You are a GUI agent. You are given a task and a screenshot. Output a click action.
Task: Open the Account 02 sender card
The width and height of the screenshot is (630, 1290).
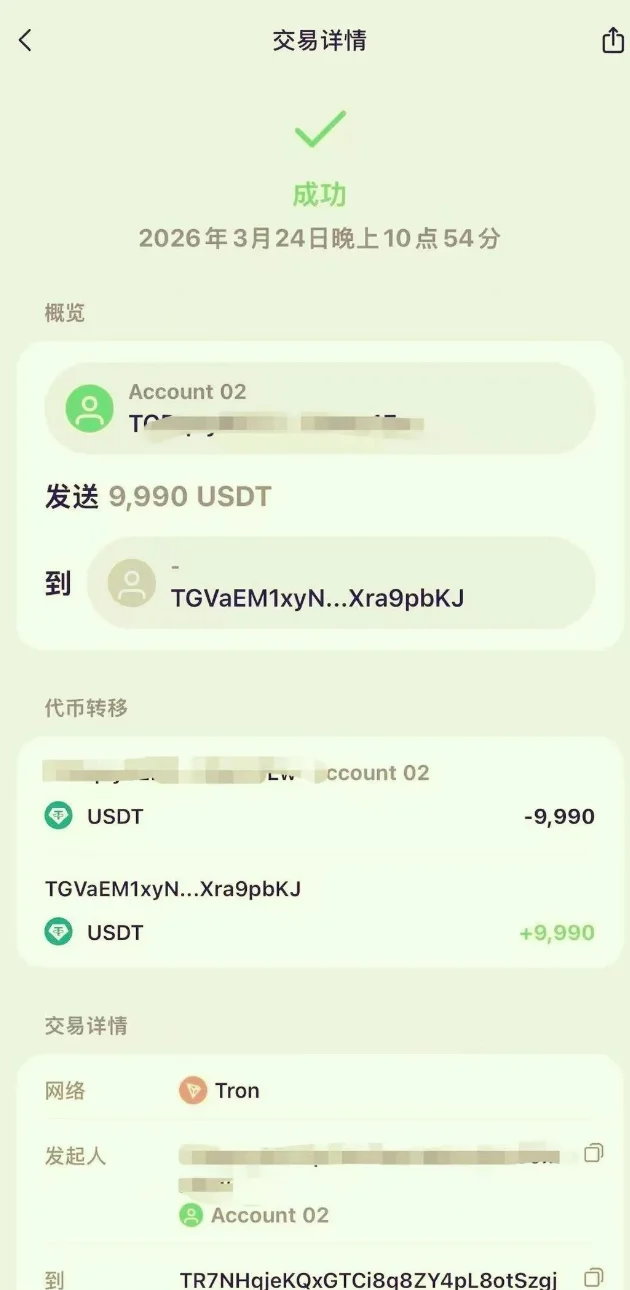(320, 408)
